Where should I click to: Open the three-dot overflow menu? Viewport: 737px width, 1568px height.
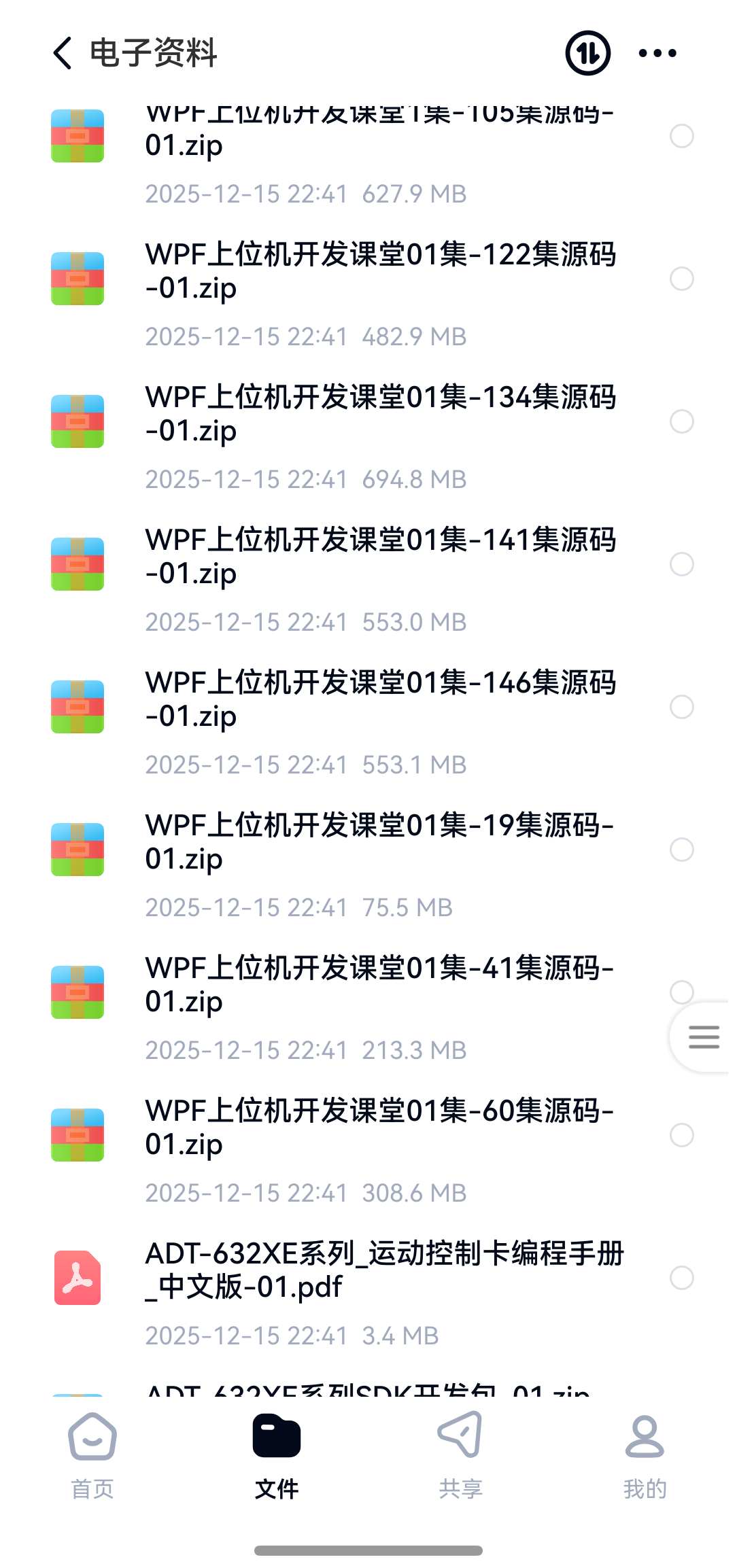pyautogui.click(x=657, y=53)
